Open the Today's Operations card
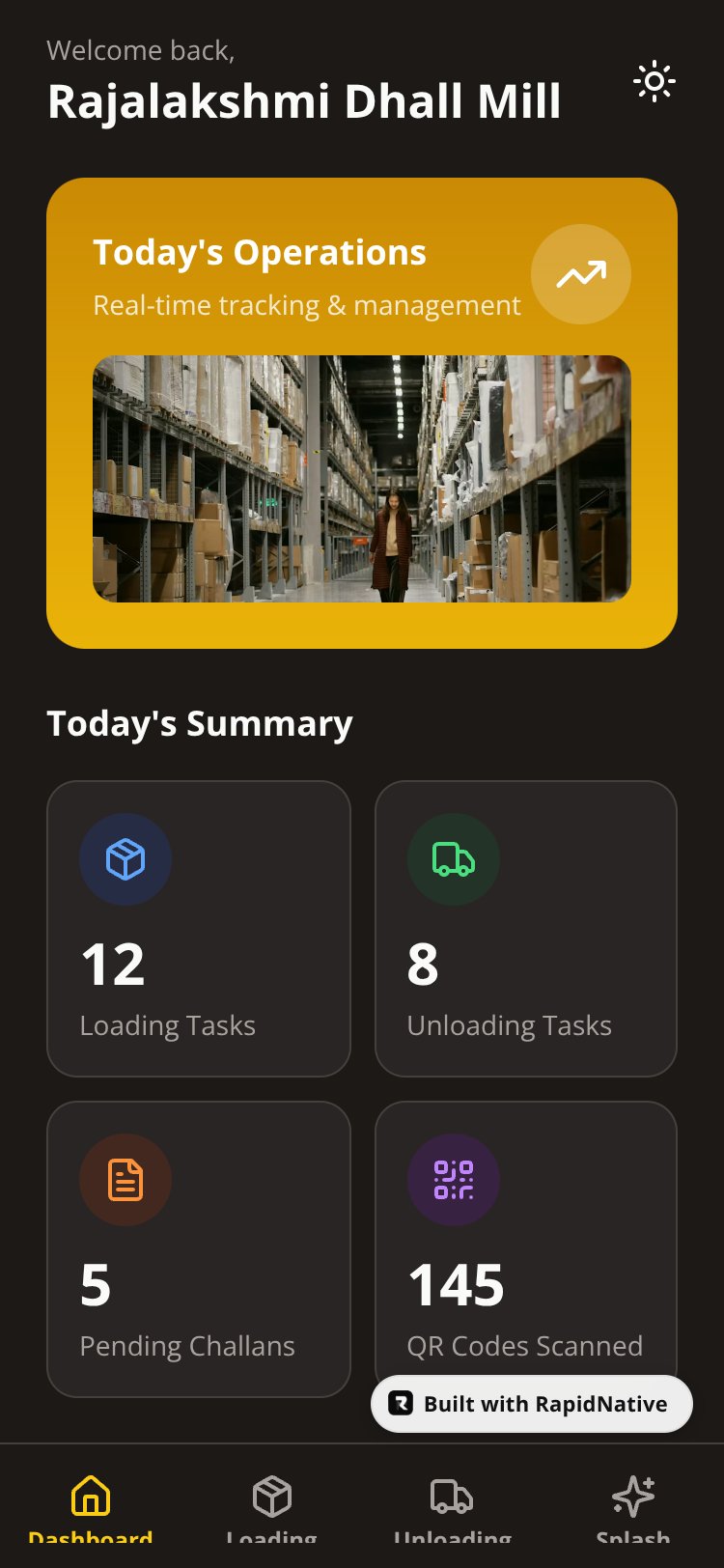 pyautogui.click(x=362, y=413)
